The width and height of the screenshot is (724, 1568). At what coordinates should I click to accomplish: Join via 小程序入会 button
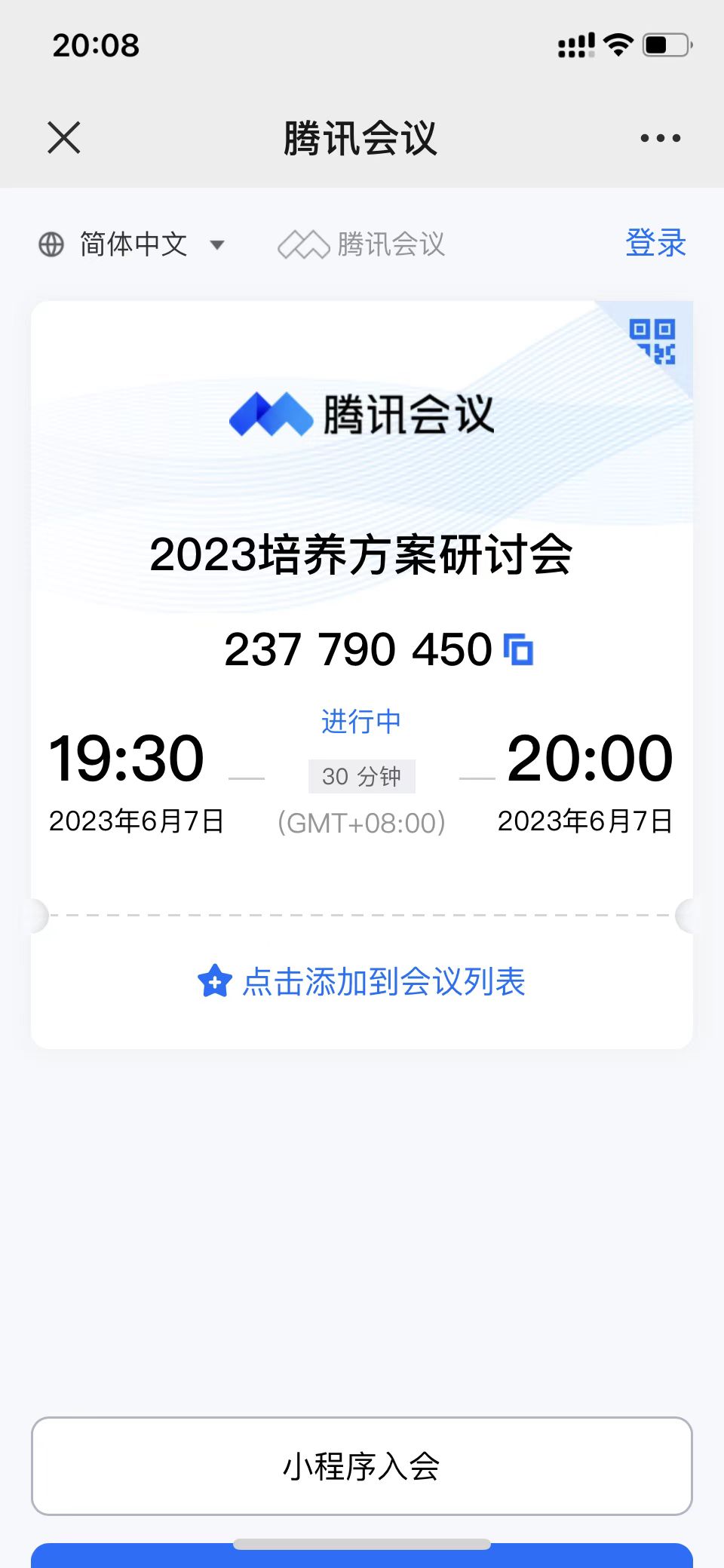pyautogui.click(x=362, y=1466)
